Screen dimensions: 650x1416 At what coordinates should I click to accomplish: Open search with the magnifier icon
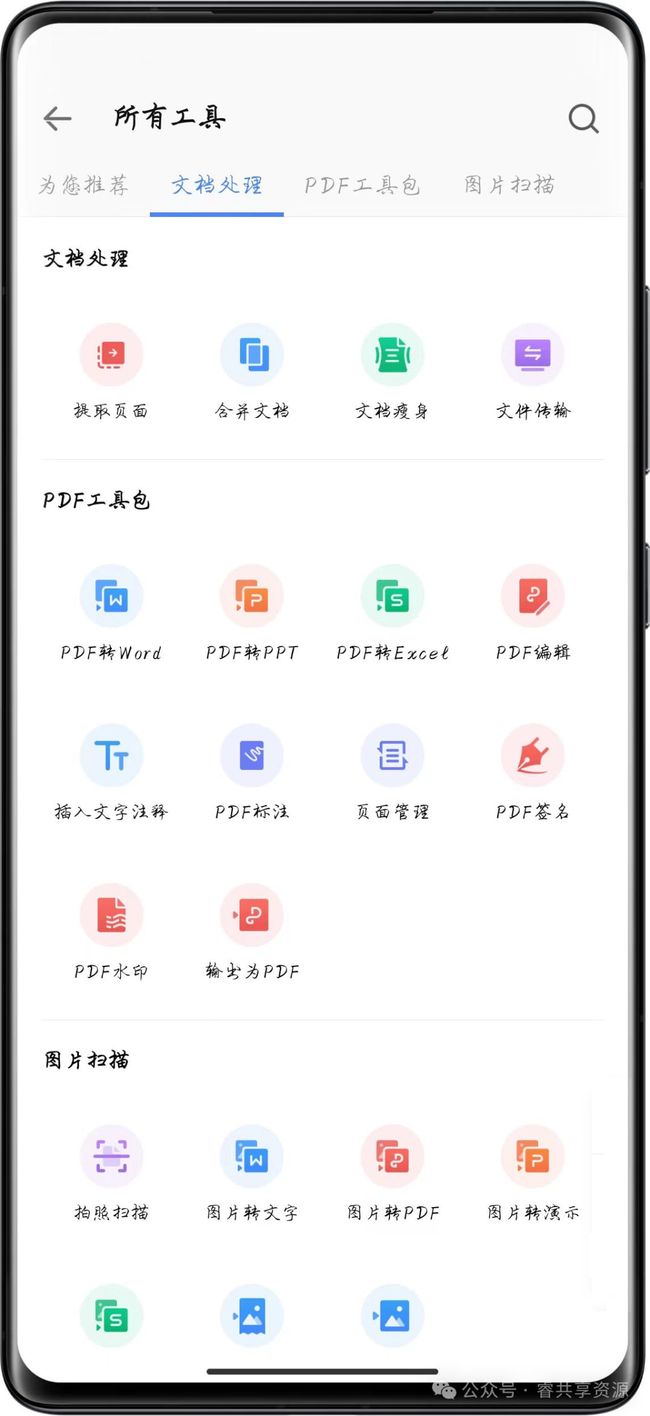[x=583, y=119]
